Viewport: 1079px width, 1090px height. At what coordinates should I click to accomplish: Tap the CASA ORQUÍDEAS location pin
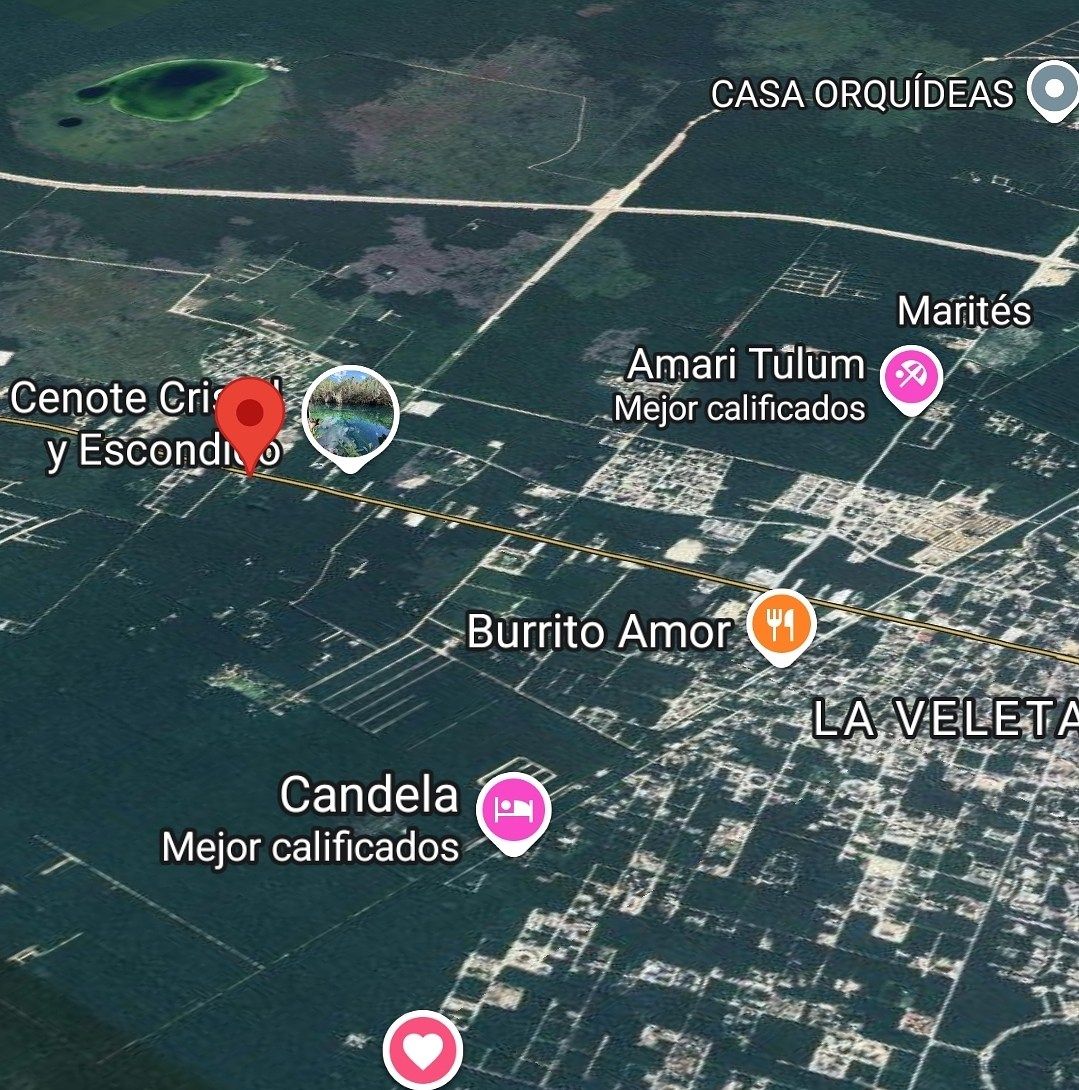1052,90
